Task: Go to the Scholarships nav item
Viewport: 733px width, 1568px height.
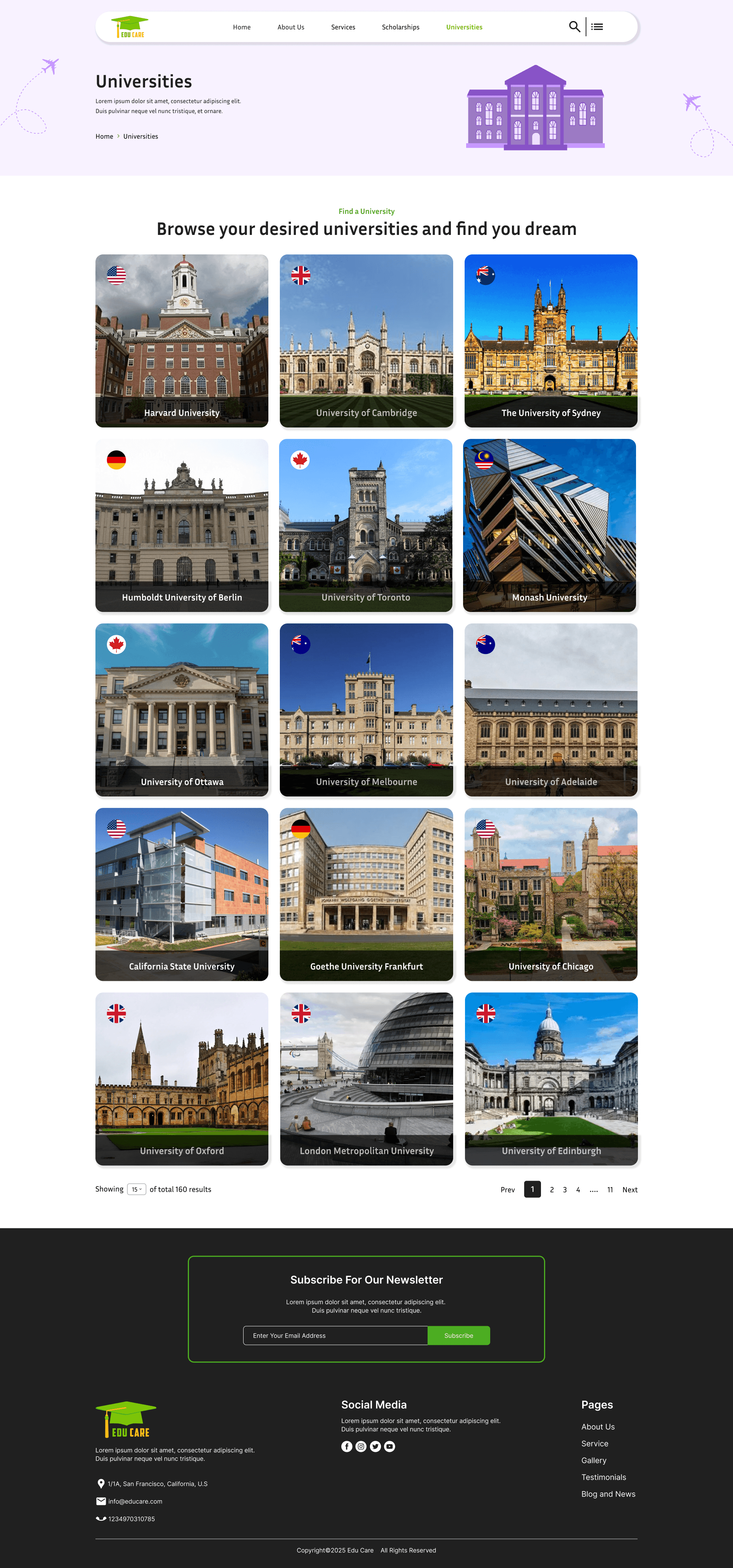Action: 400,28
